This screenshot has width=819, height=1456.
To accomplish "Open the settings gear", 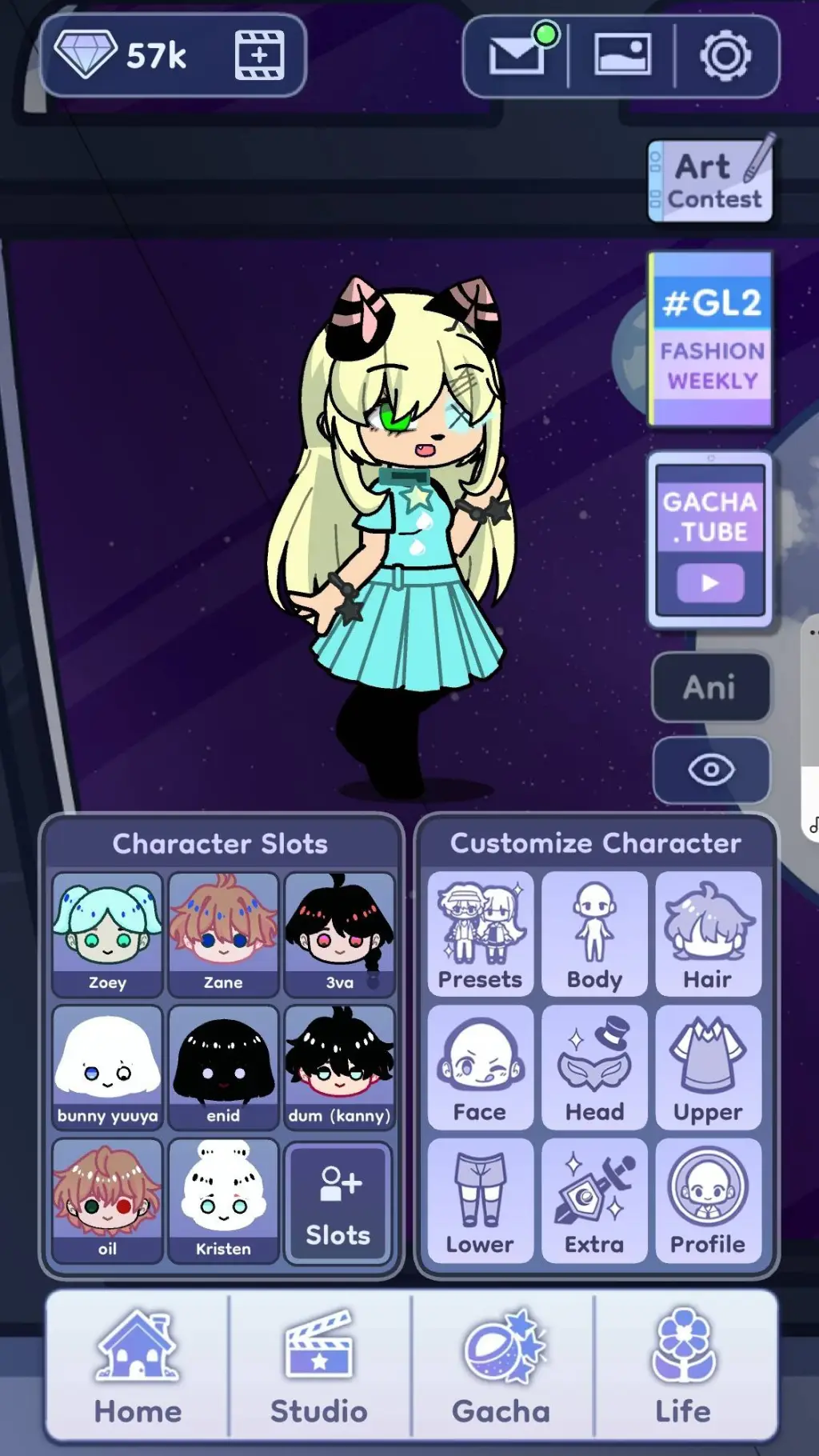I will 725,56.
